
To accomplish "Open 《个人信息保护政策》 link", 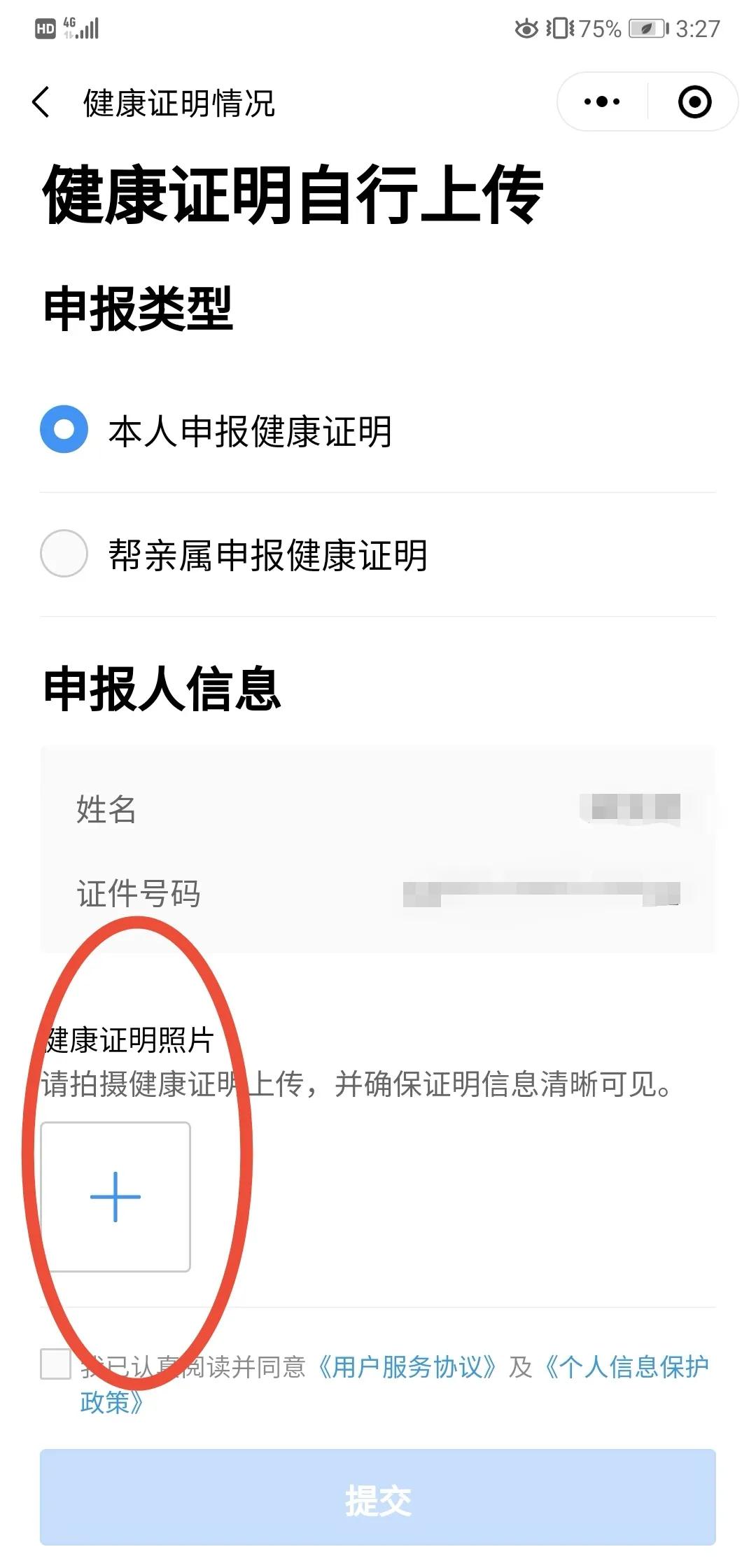I will click(626, 1366).
